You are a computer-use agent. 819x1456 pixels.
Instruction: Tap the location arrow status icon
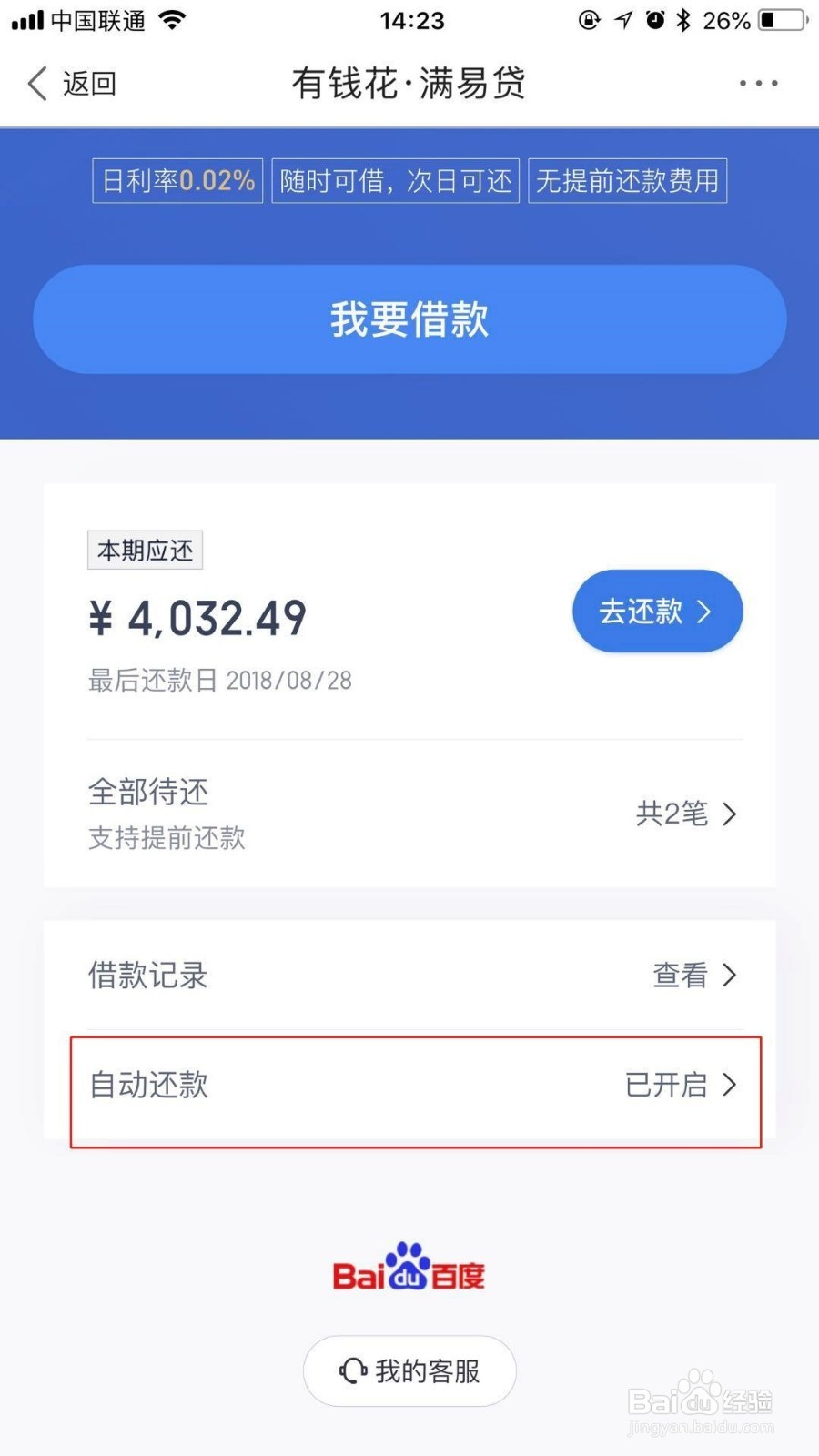pyautogui.click(x=622, y=19)
